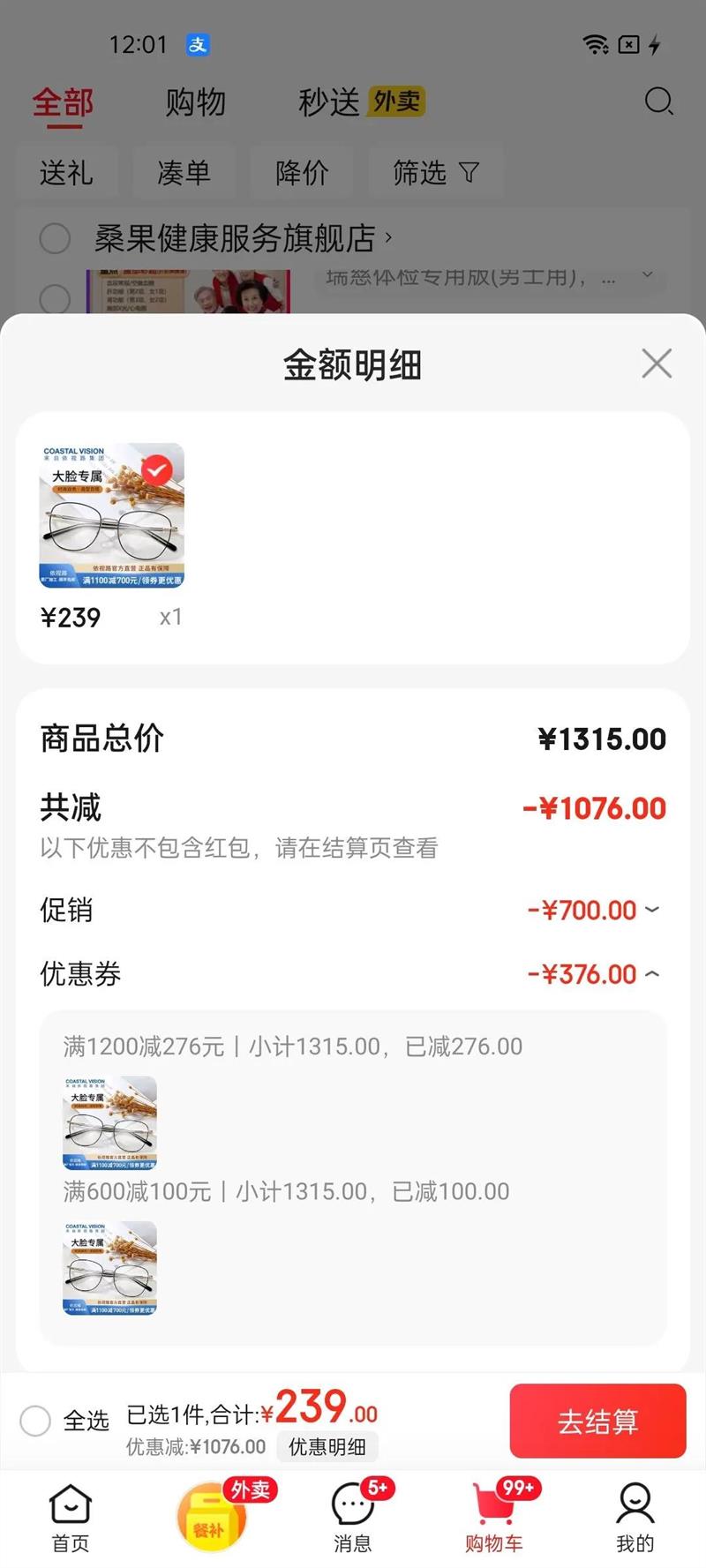
Task: Switch to the 购物车 tab
Action: pyautogui.click(x=494, y=1518)
